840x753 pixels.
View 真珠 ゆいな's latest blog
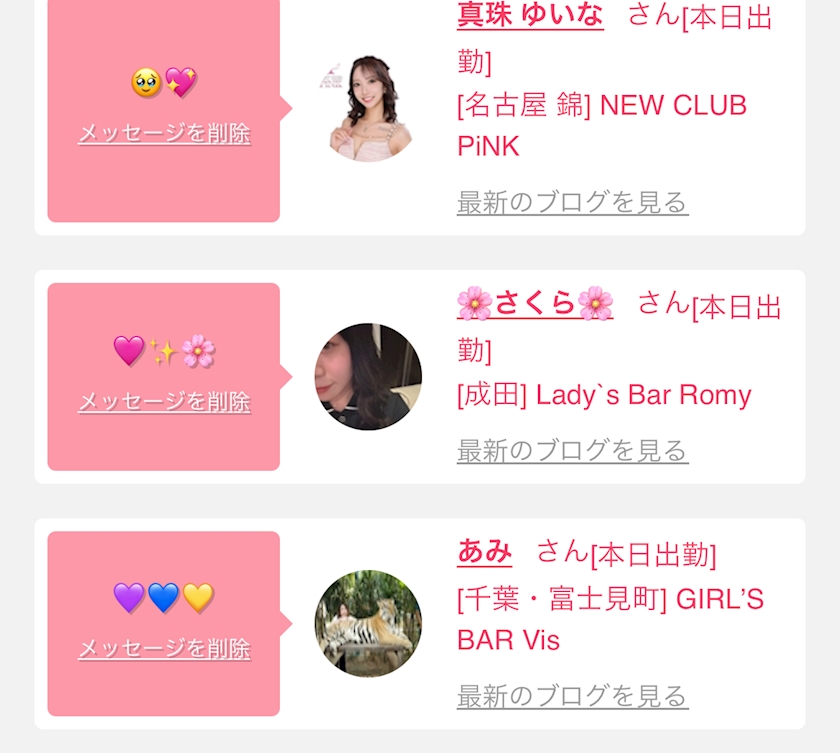coord(572,202)
